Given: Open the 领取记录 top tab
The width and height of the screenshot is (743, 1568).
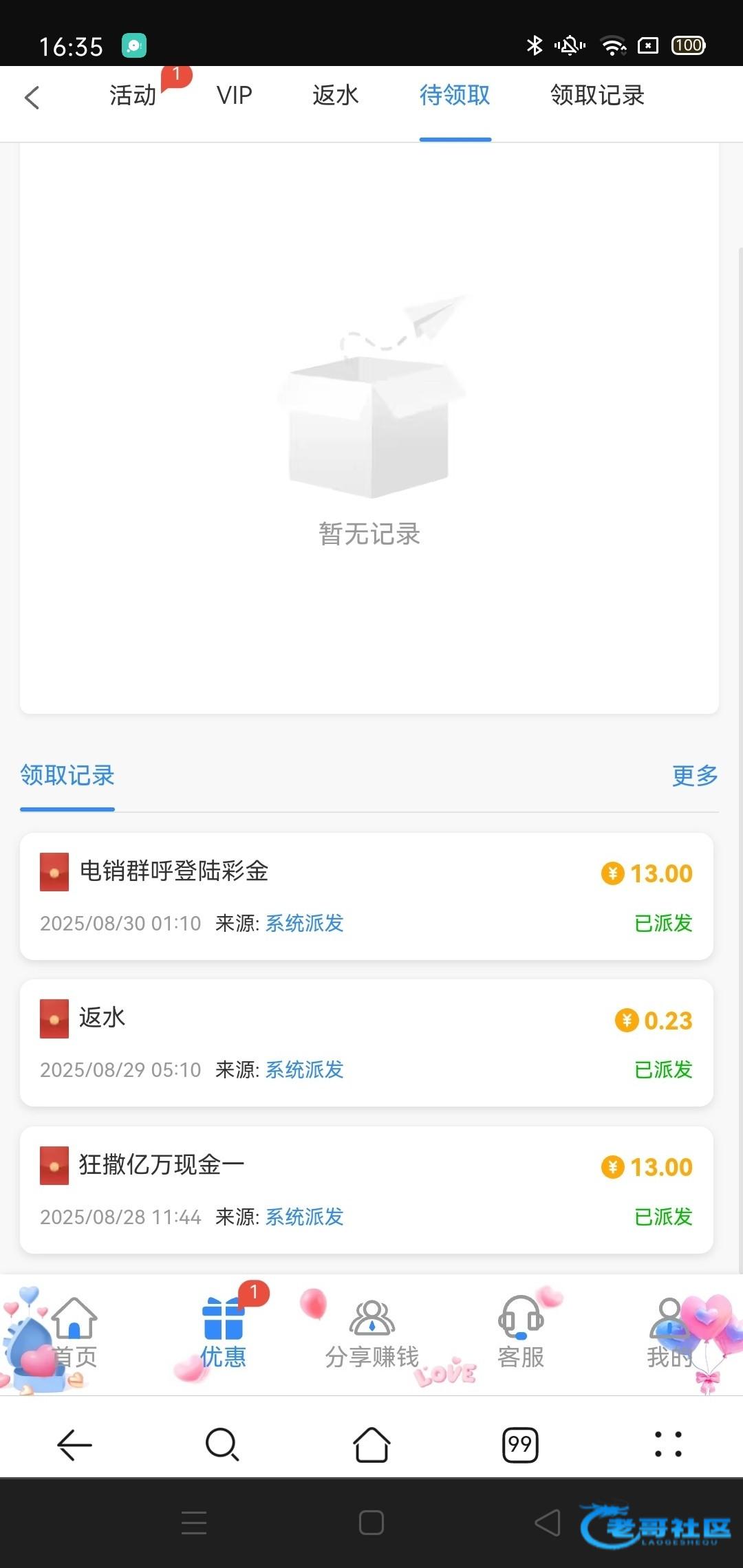Looking at the screenshot, I should (x=597, y=95).
